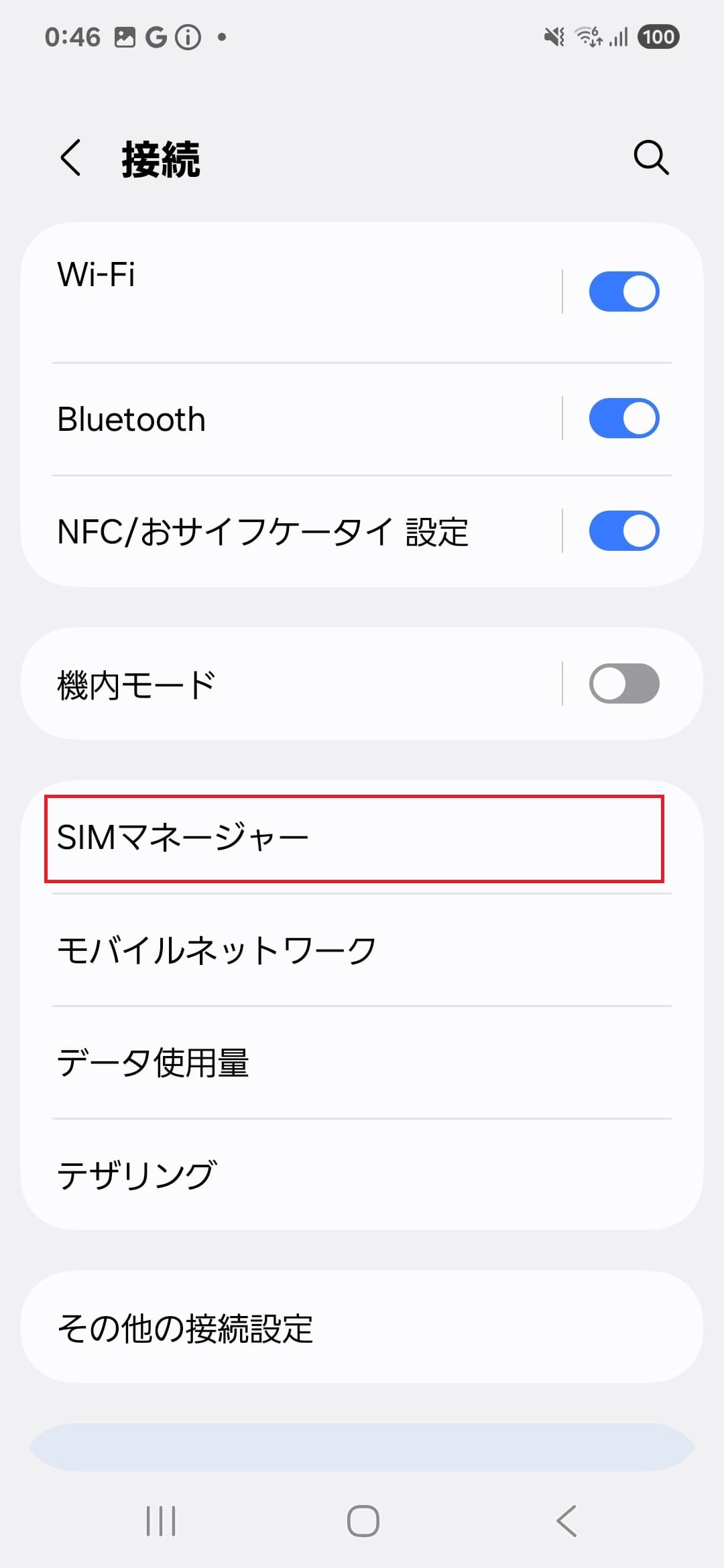Enable 機内モード (Airplane mode)
The width and height of the screenshot is (724, 1568).
(624, 682)
